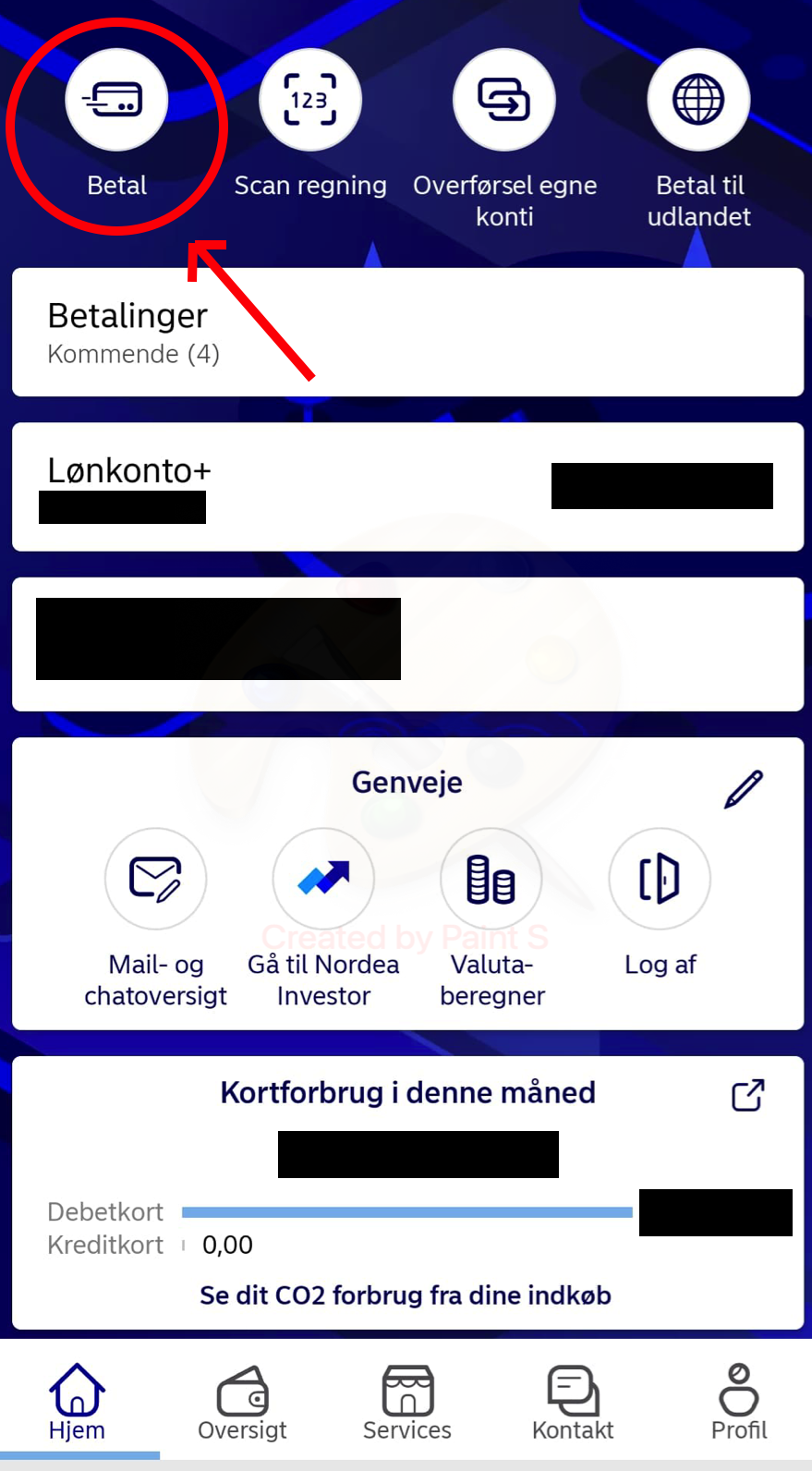Tap the Log af shortcut

(x=660, y=879)
